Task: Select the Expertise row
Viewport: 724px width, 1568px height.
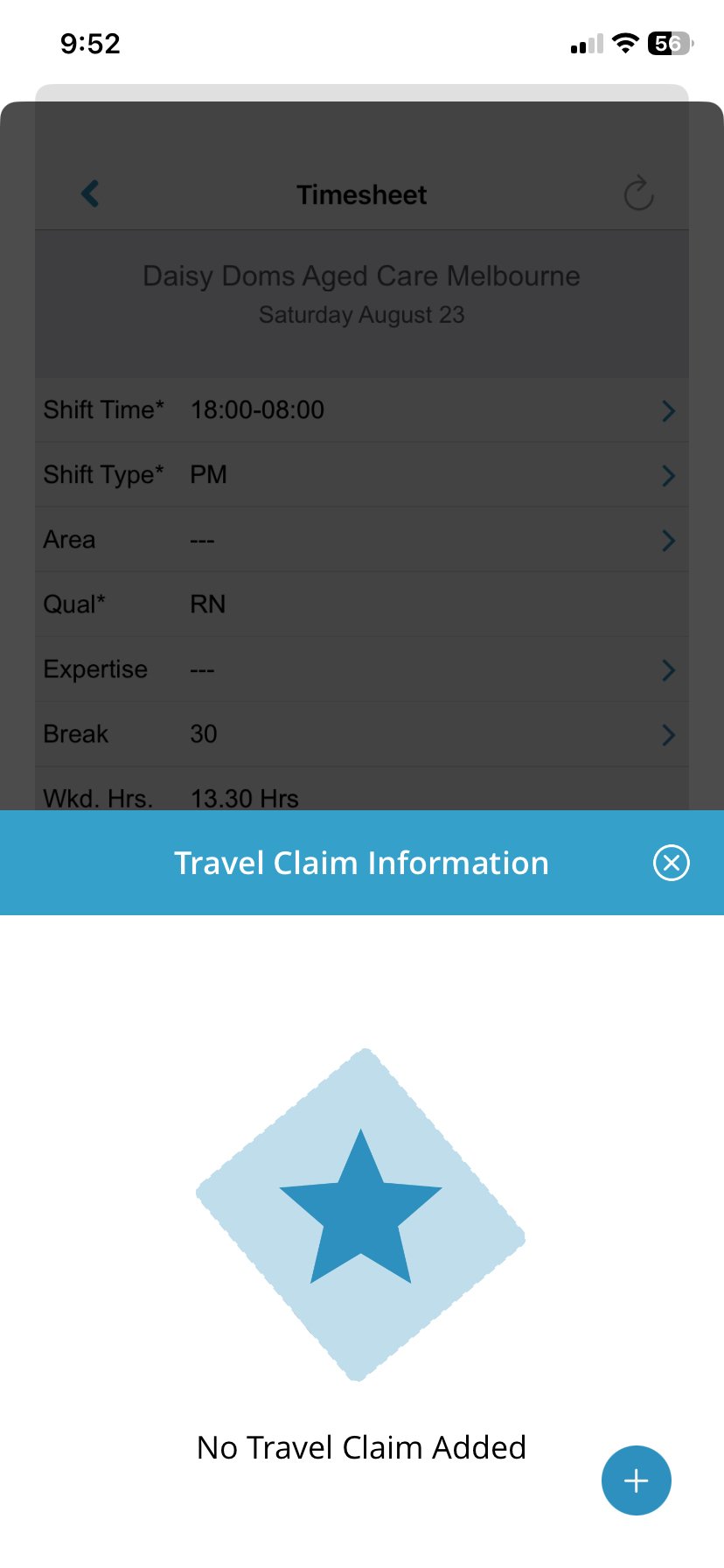Action: [x=361, y=669]
